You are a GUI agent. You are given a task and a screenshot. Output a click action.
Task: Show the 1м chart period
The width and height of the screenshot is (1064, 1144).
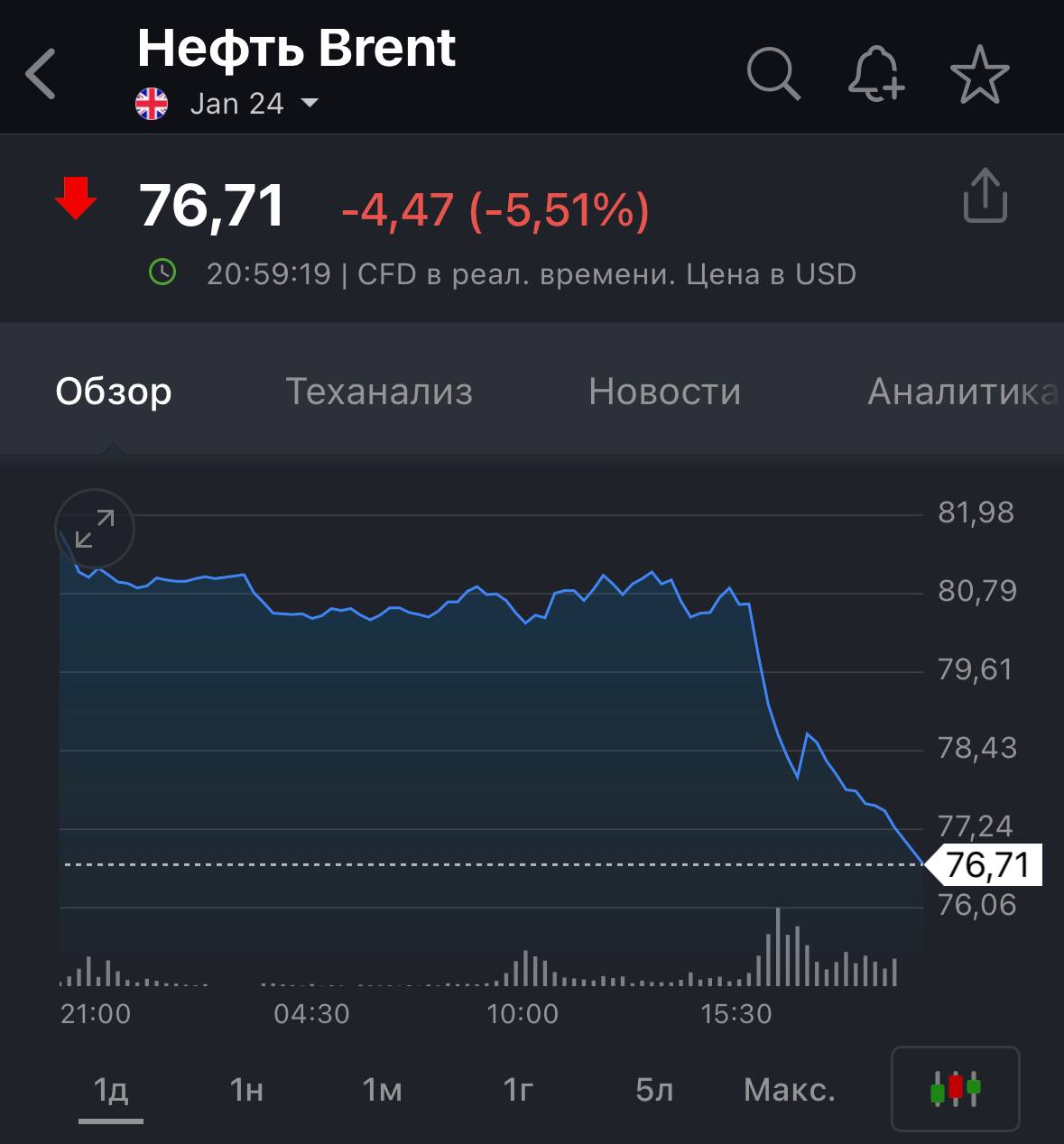pyautogui.click(x=382, y=1090)
